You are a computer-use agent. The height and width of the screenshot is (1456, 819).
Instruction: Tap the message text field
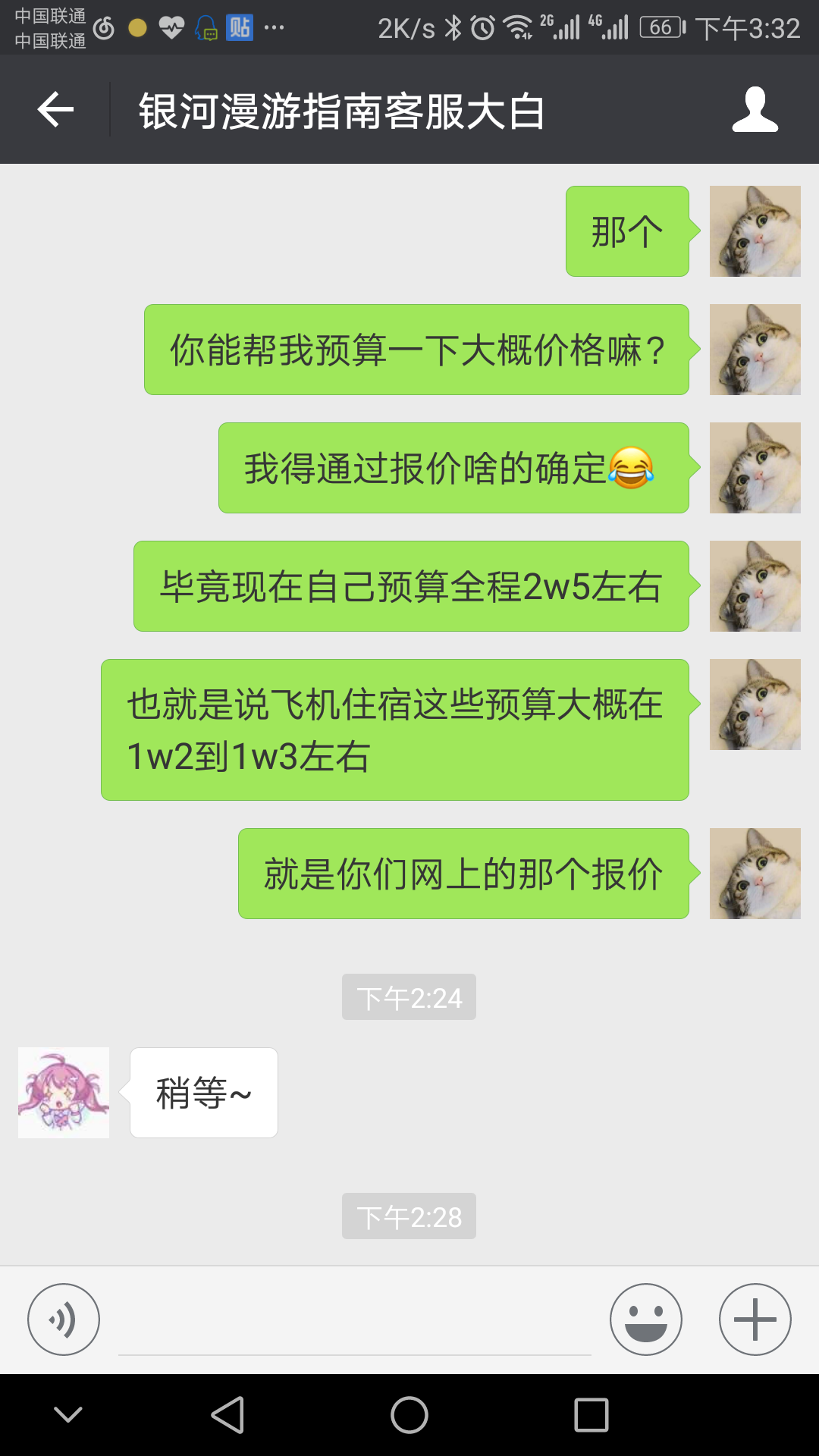click(x=355, y=1321)
